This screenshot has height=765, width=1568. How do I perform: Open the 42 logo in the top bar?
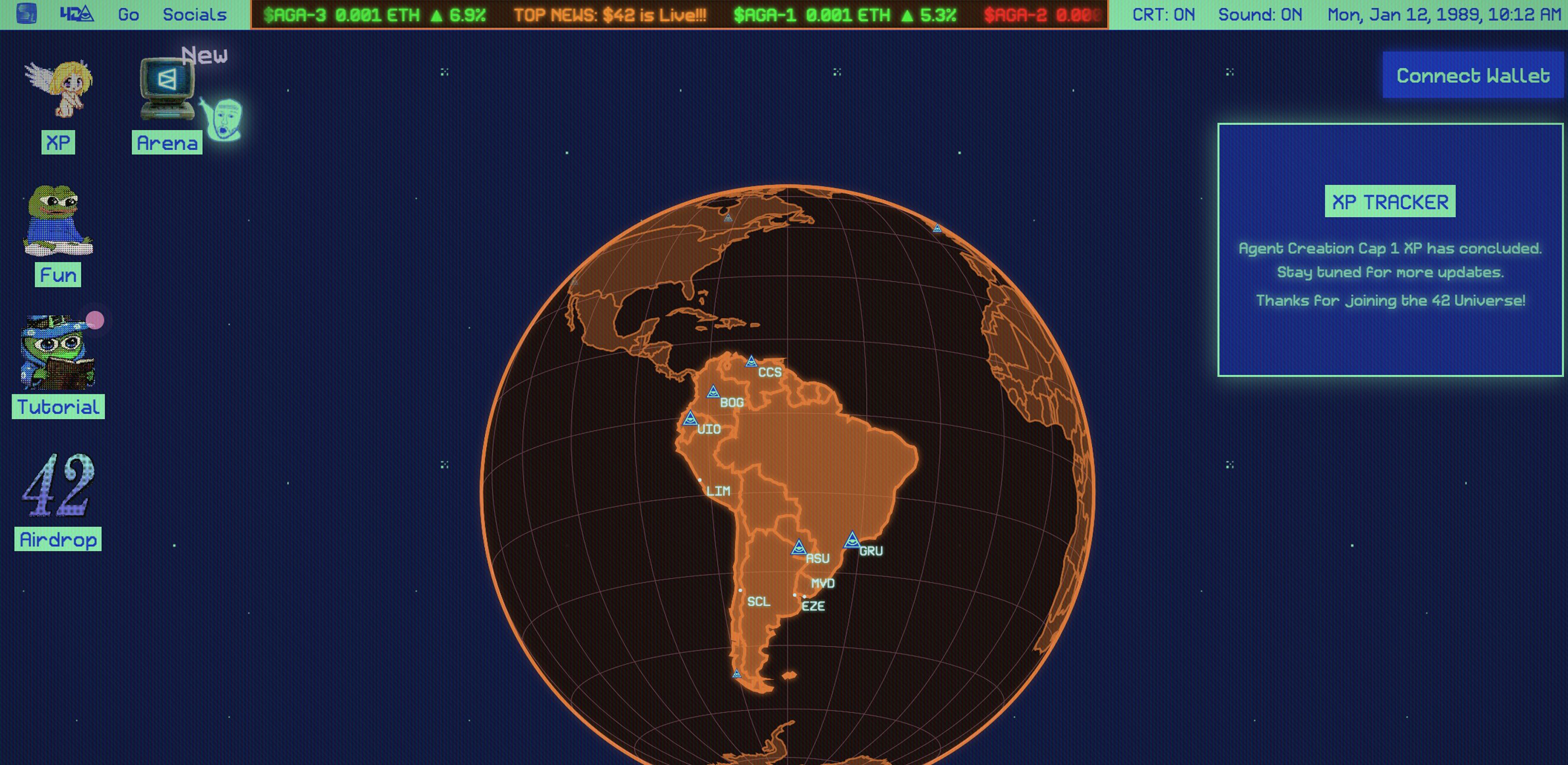click(x=77, y=13)
